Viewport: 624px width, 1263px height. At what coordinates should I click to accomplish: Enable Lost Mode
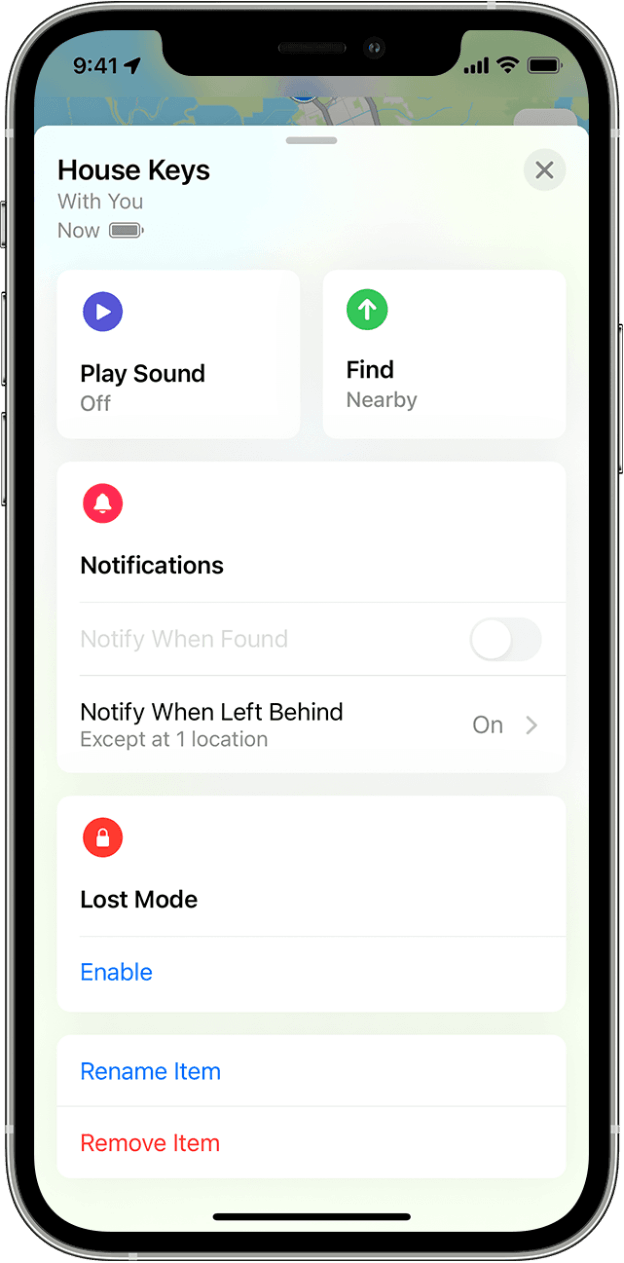coord(116,972)
